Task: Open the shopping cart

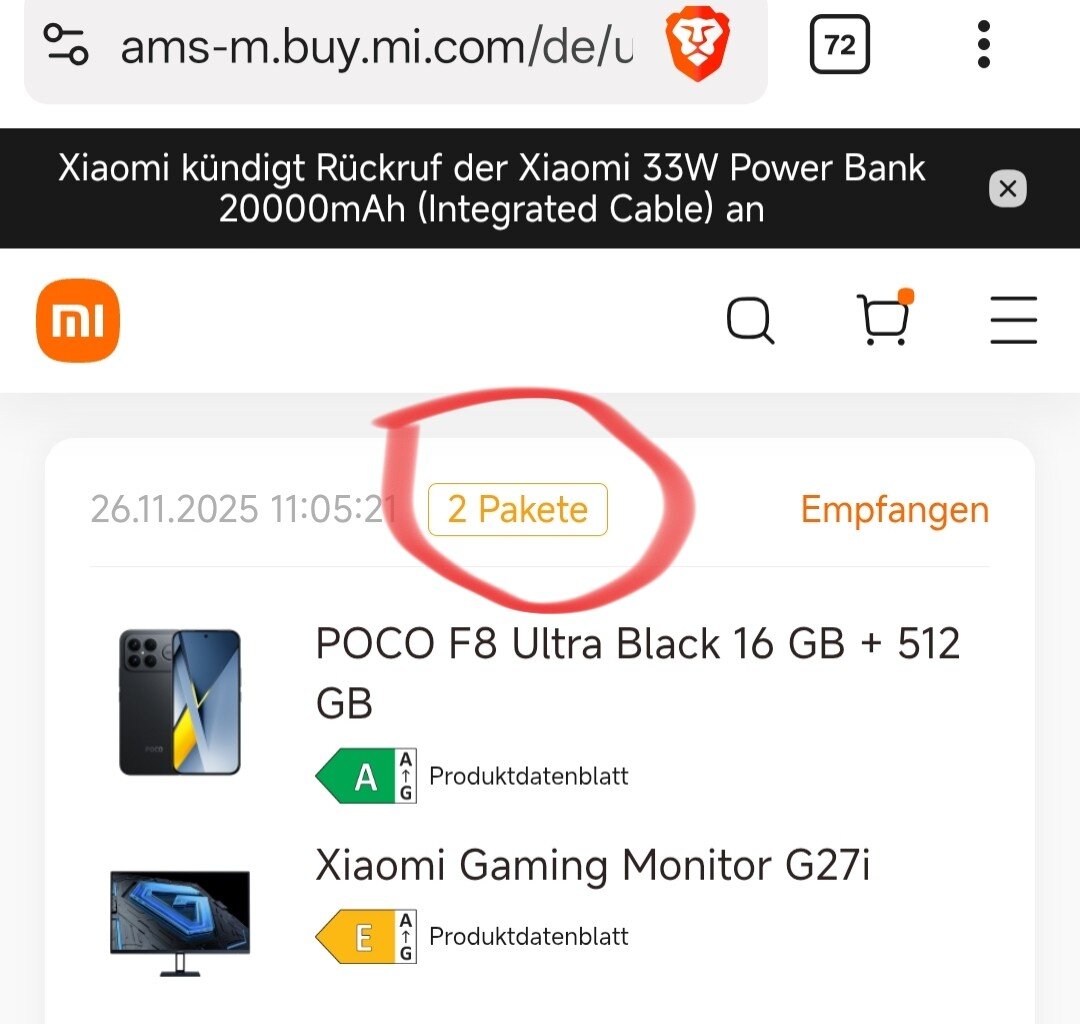Action: point(885,320)
